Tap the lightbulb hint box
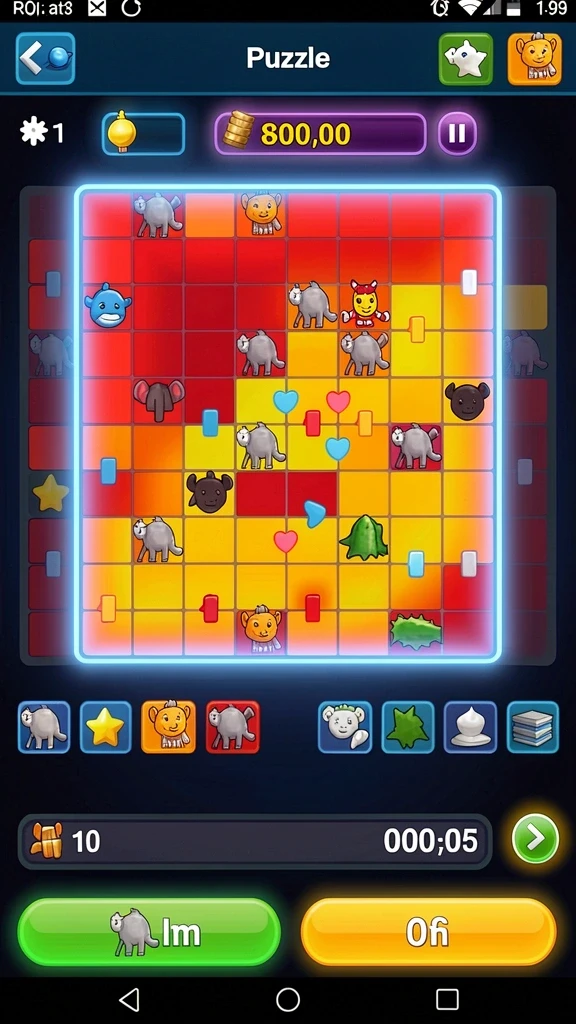 (x=144, y=134)
